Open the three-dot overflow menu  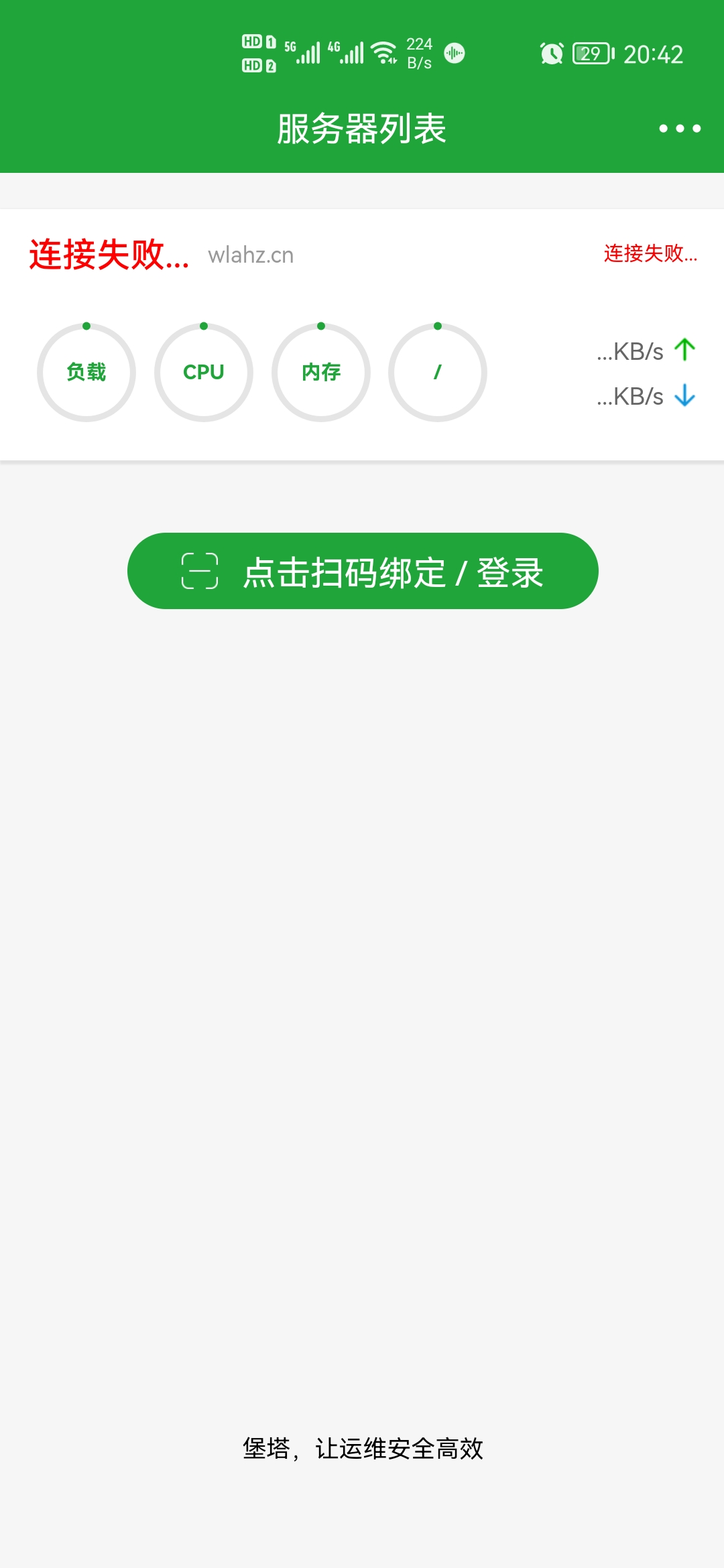(679, 128)
